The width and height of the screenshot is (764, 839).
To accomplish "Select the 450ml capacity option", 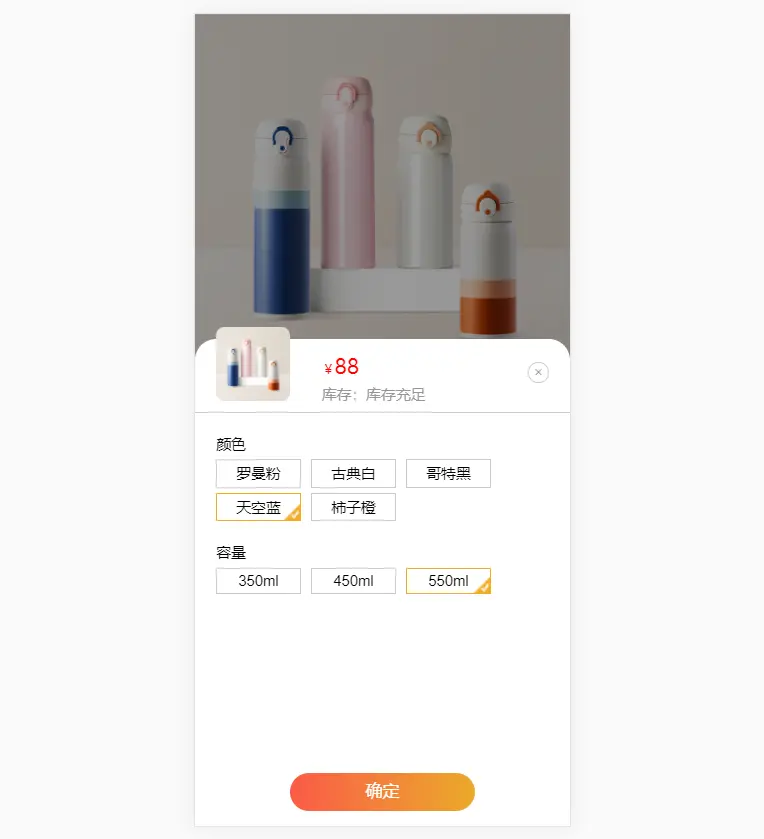I will [x=353, y=581].
